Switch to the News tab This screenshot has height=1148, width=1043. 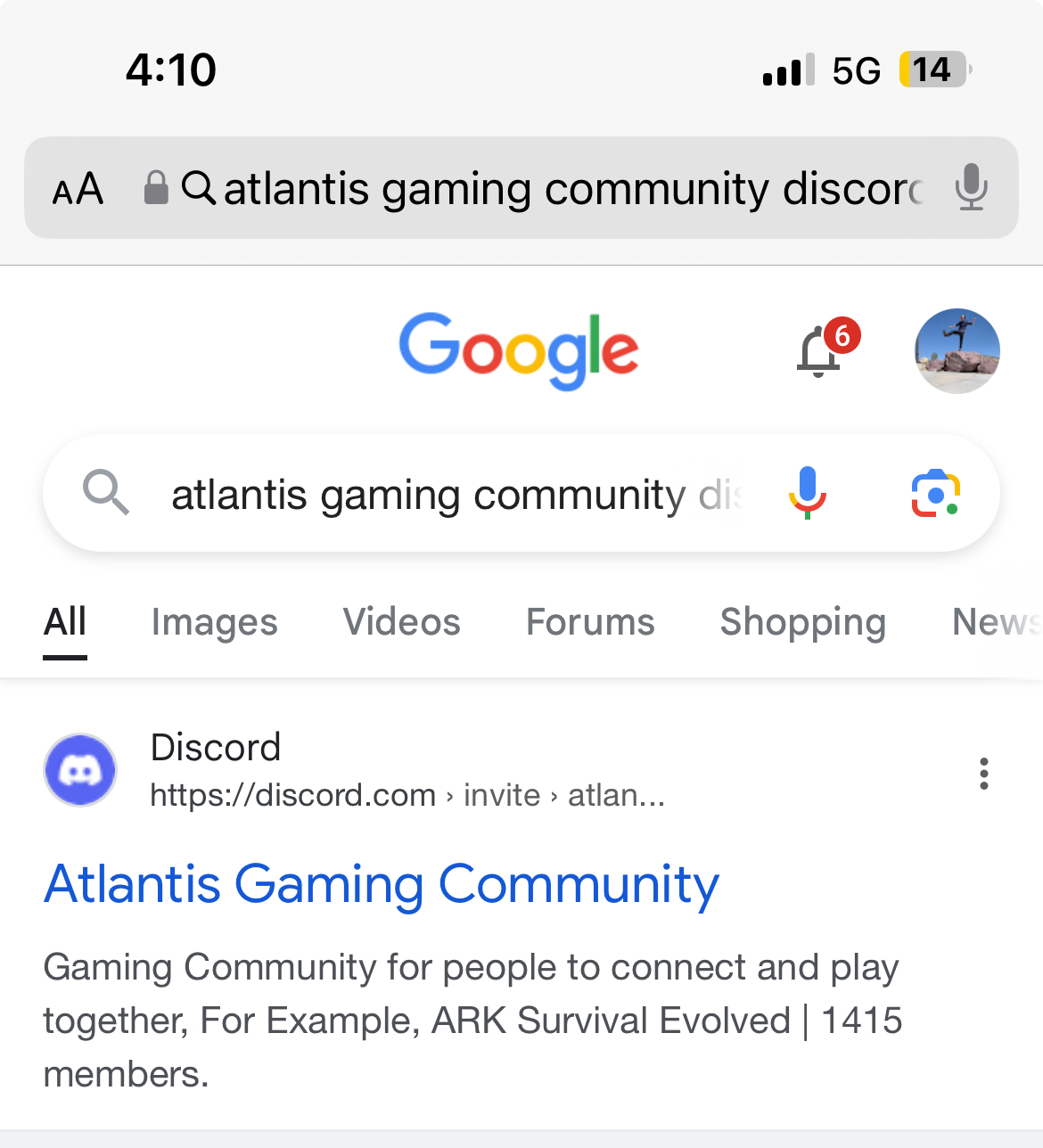point(995,622)
